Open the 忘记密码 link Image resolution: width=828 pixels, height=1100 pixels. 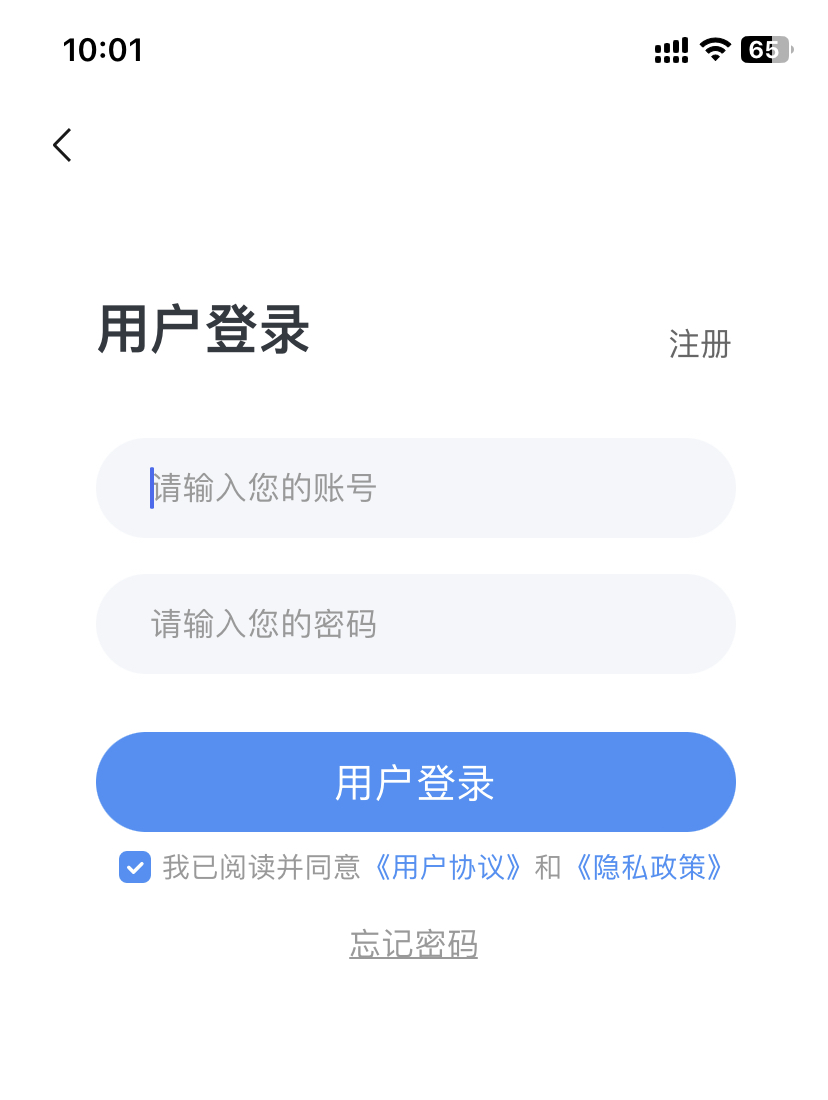413,944
